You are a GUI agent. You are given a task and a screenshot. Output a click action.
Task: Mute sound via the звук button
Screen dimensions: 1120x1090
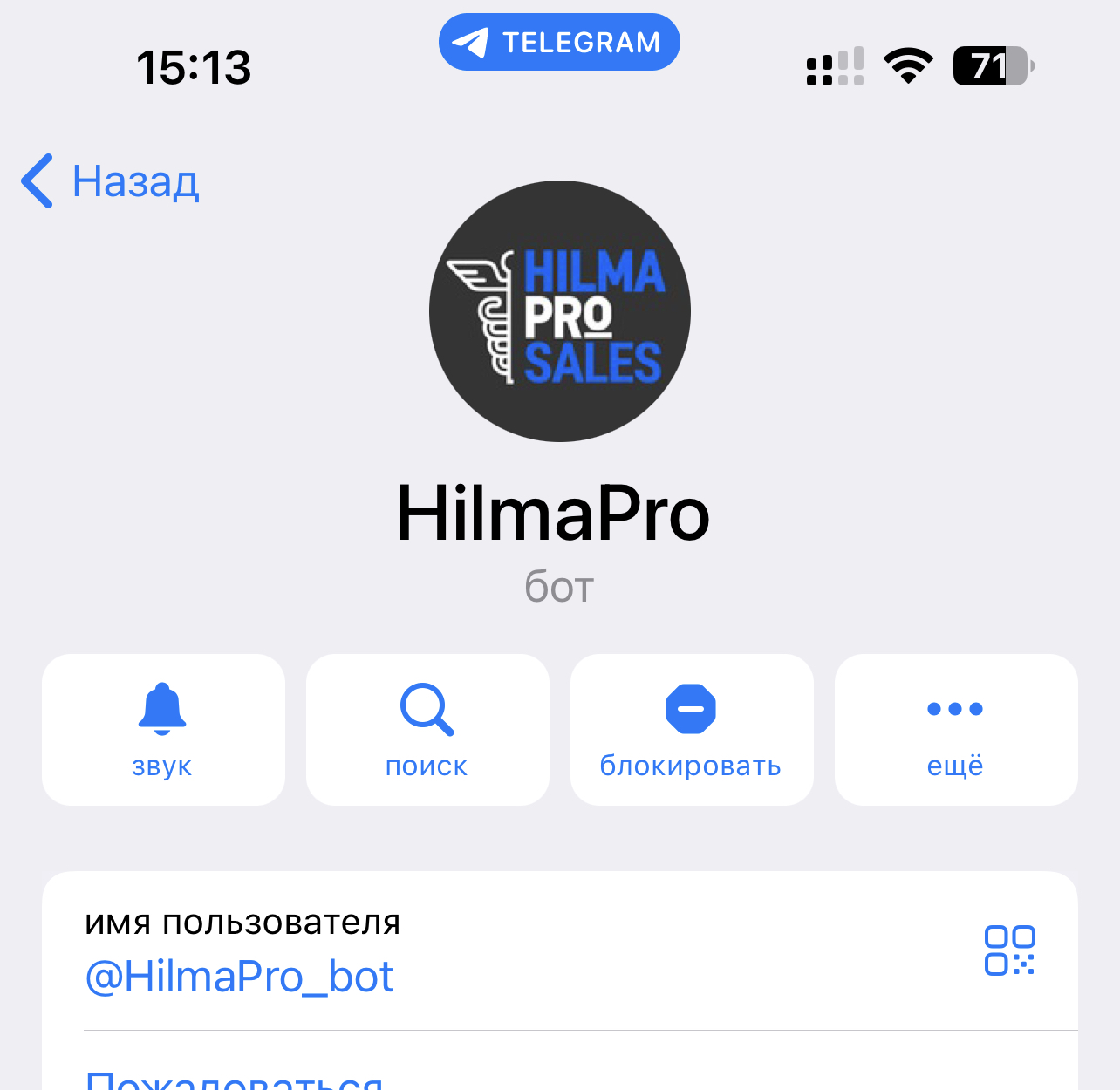(163, 730)
